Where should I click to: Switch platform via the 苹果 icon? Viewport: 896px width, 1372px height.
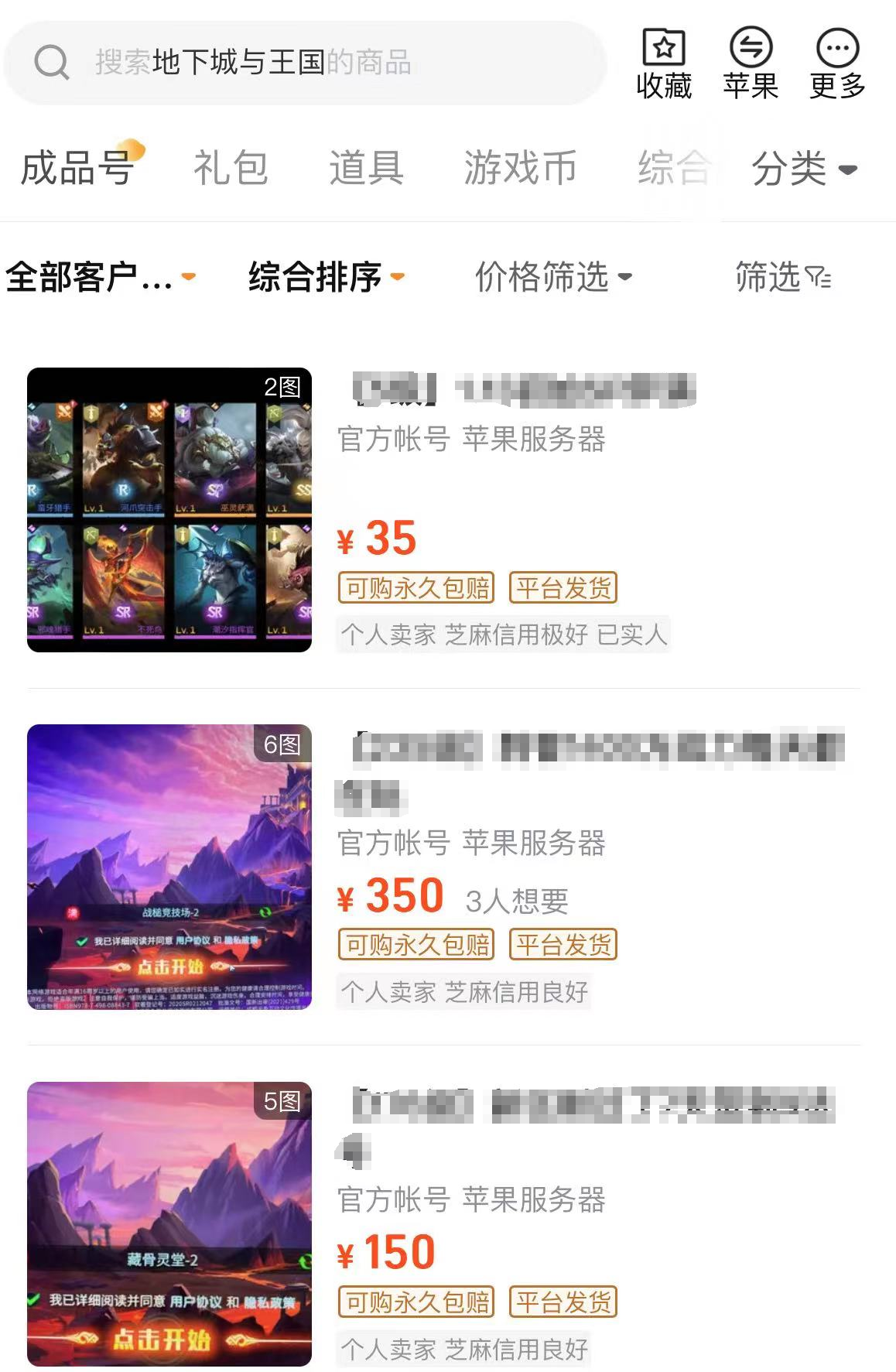click(750, 63)
